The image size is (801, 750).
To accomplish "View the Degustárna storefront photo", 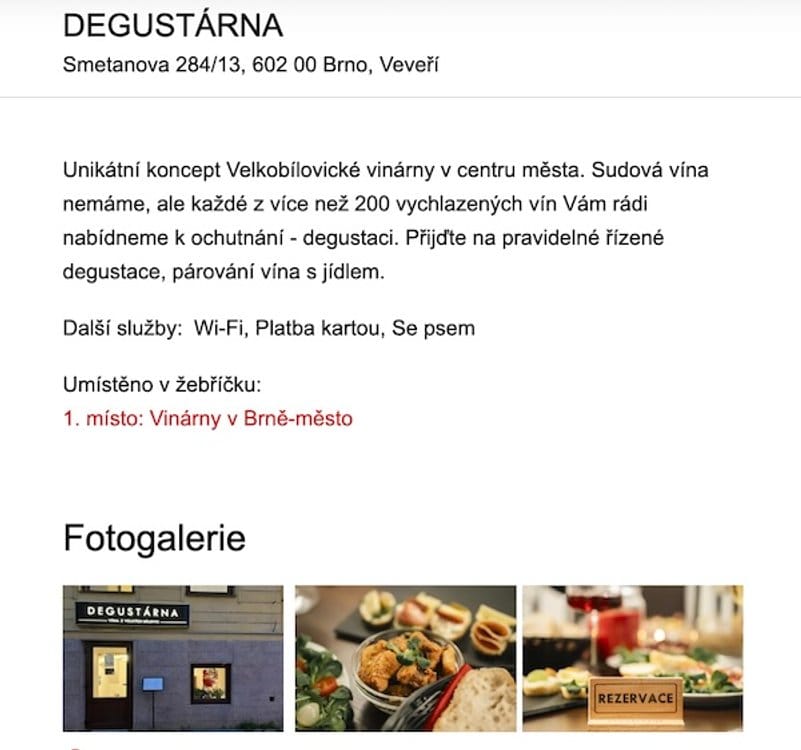I will click(x=173, y=658).
